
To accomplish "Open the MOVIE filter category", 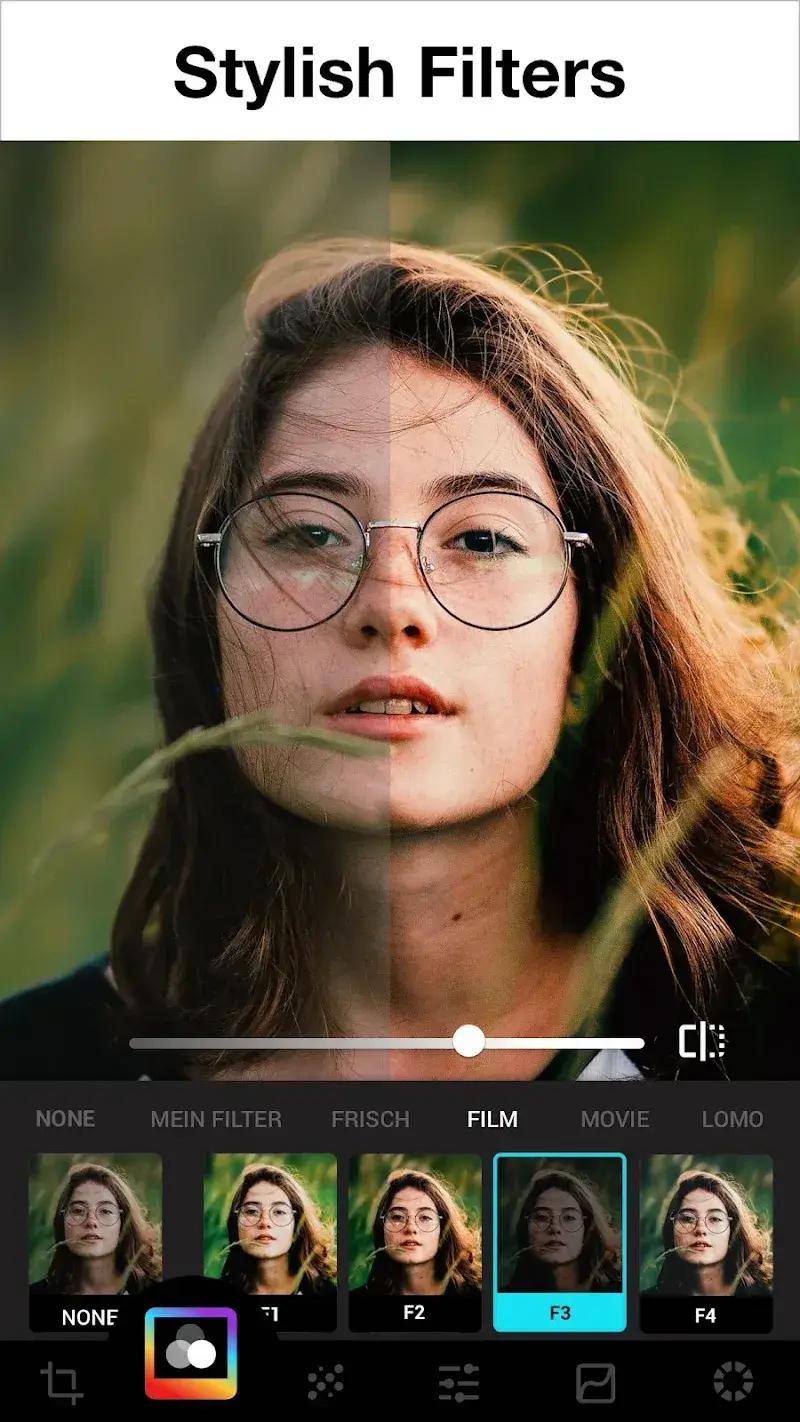I will tap(617, 1119).
